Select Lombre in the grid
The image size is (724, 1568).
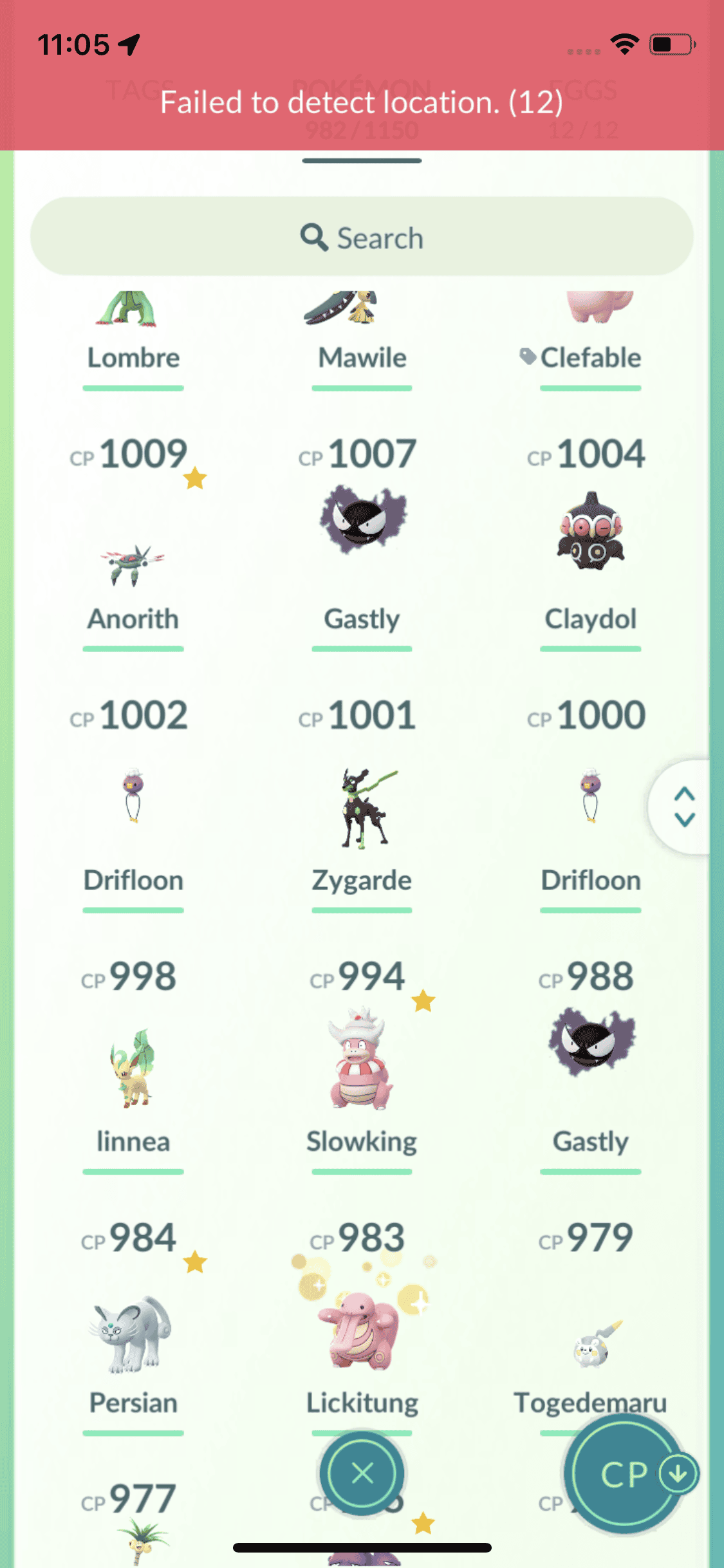point(133,328)
